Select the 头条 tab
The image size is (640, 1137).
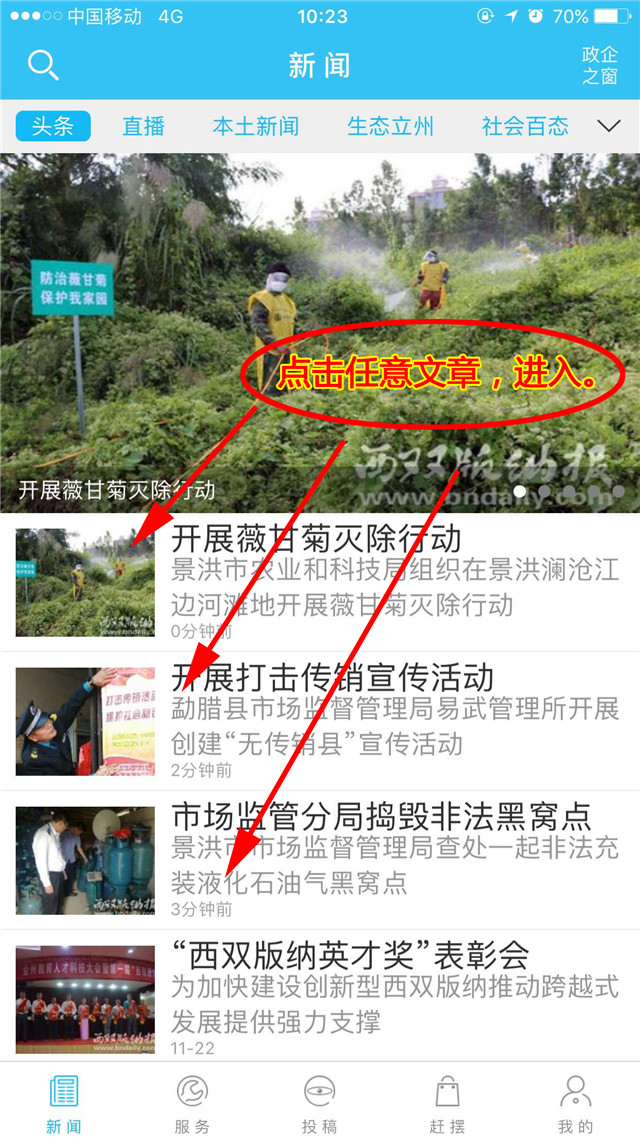tap(53, 126)
